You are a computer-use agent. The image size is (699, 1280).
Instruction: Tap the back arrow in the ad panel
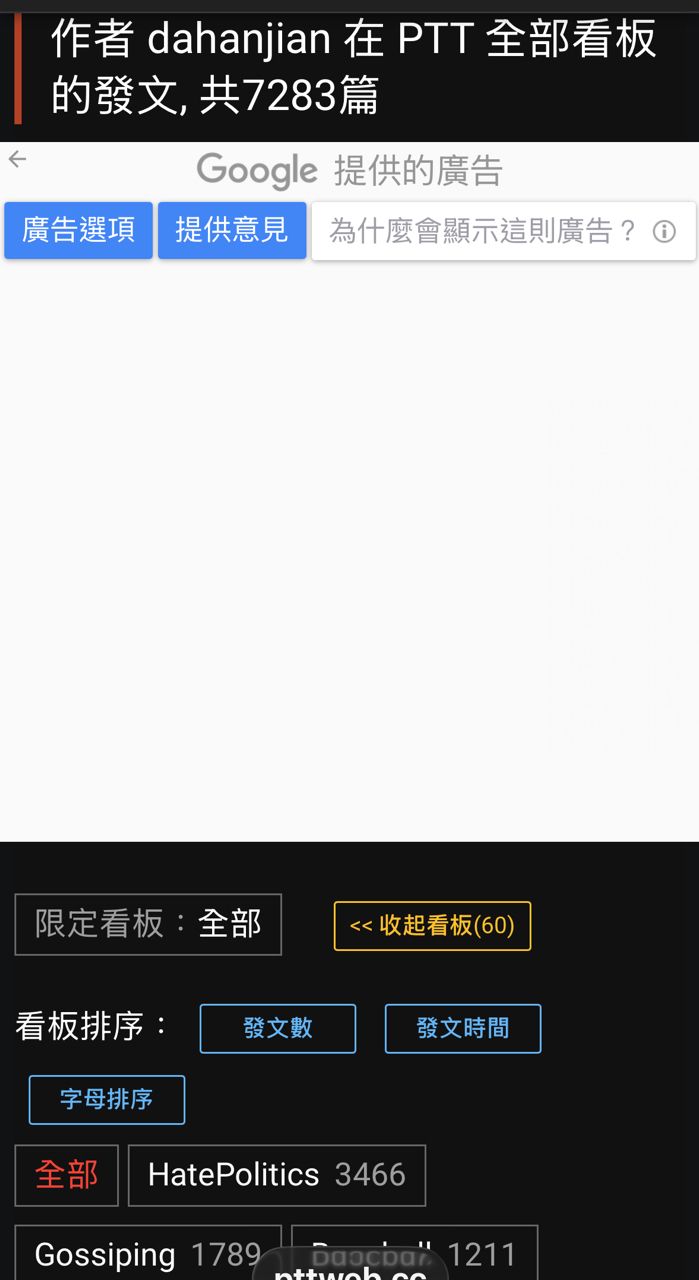coord(17,159)
